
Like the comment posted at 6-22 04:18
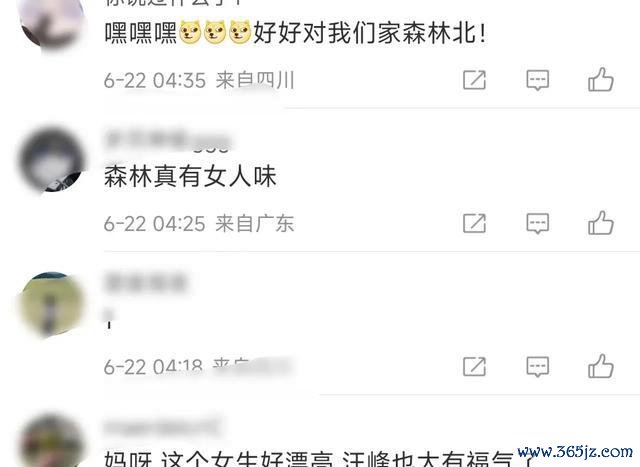(x=600, y=366)
